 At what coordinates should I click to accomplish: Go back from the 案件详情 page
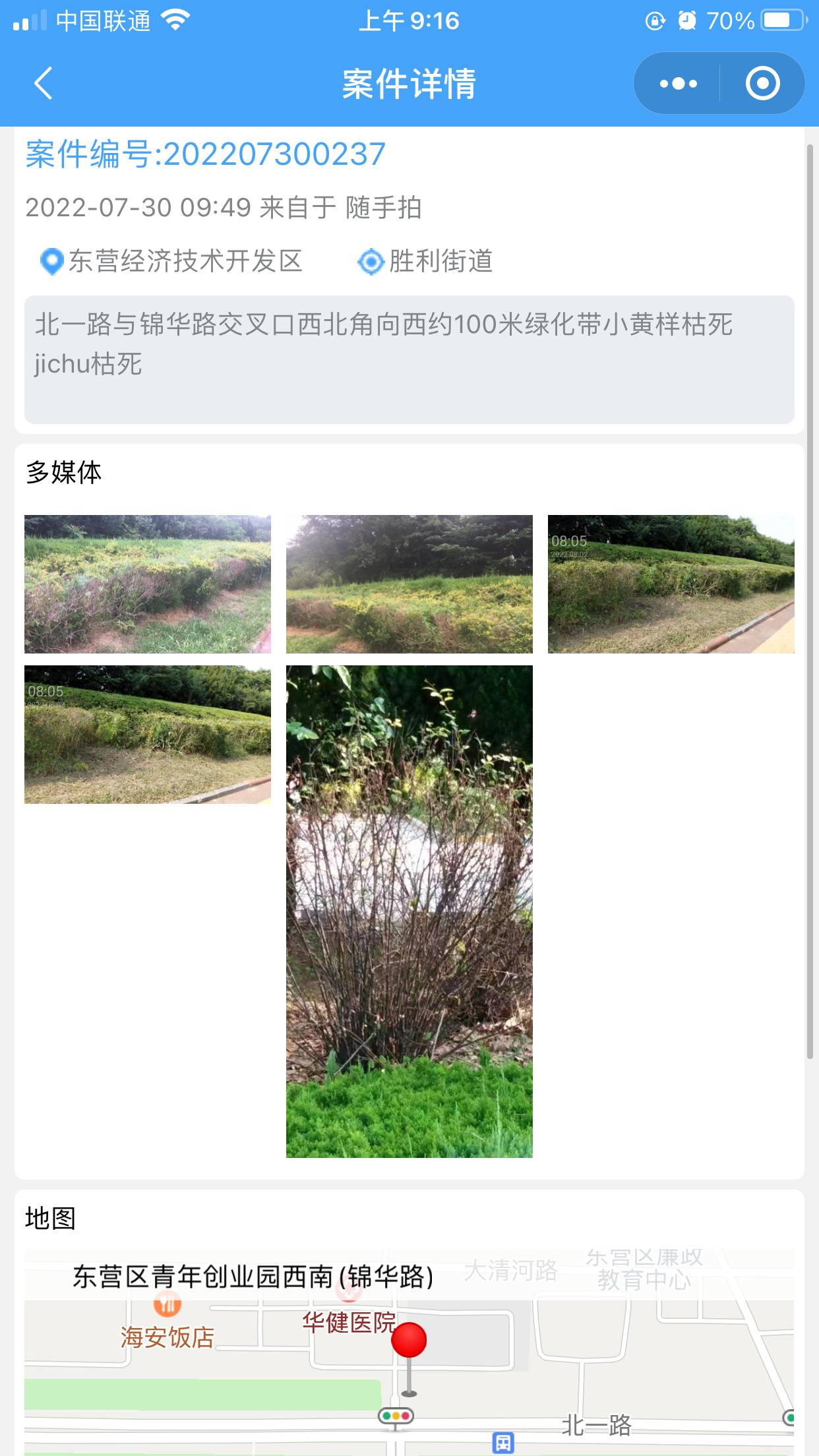pyautogui.click(x=44, y=84)
